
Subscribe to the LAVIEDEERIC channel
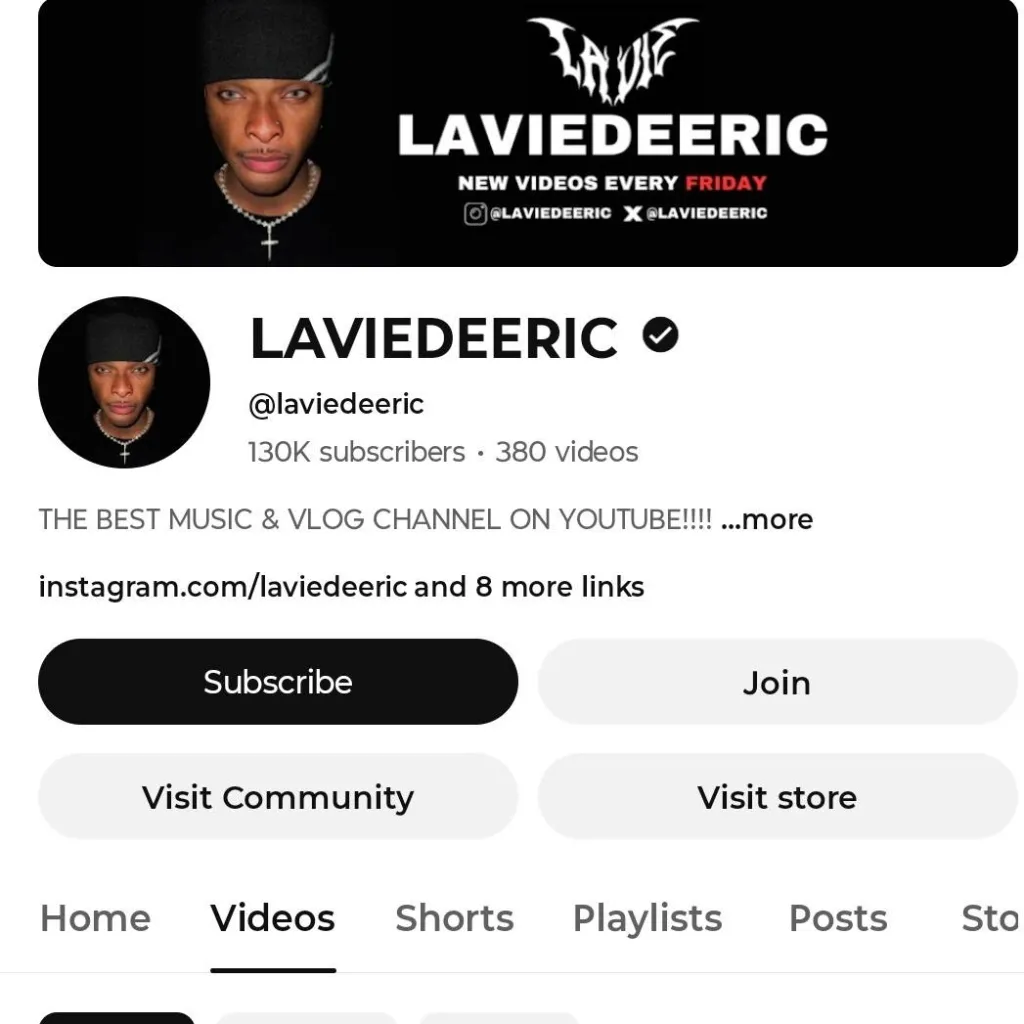(x=278, y=682)
